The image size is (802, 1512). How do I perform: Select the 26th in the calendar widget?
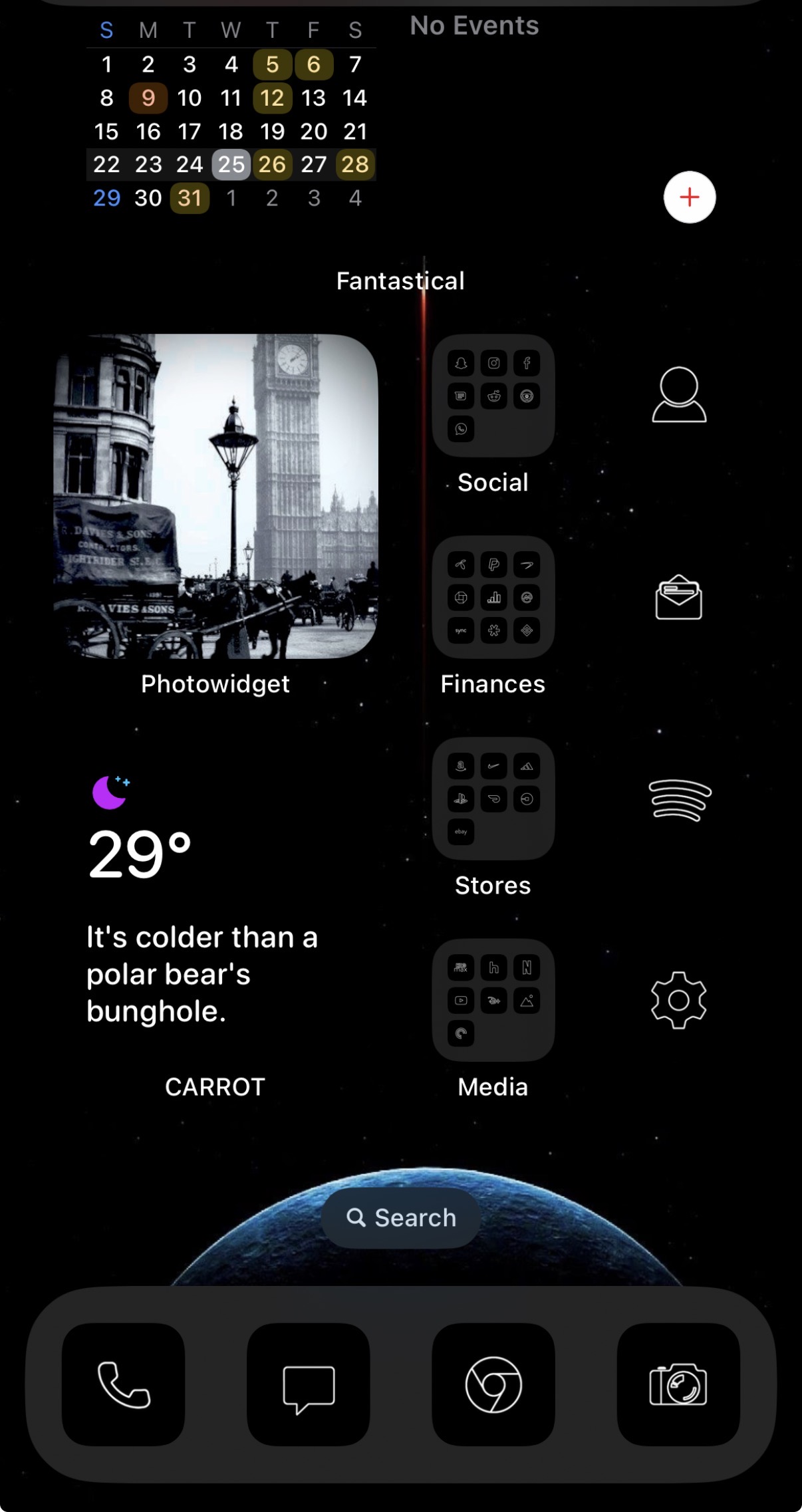[272, 164]
